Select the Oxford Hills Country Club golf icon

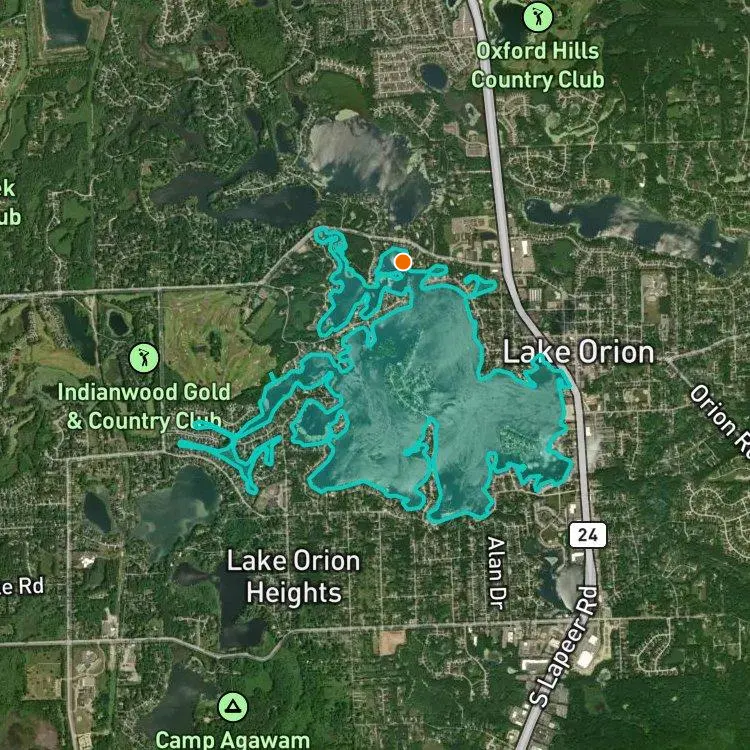click(537, 17)
